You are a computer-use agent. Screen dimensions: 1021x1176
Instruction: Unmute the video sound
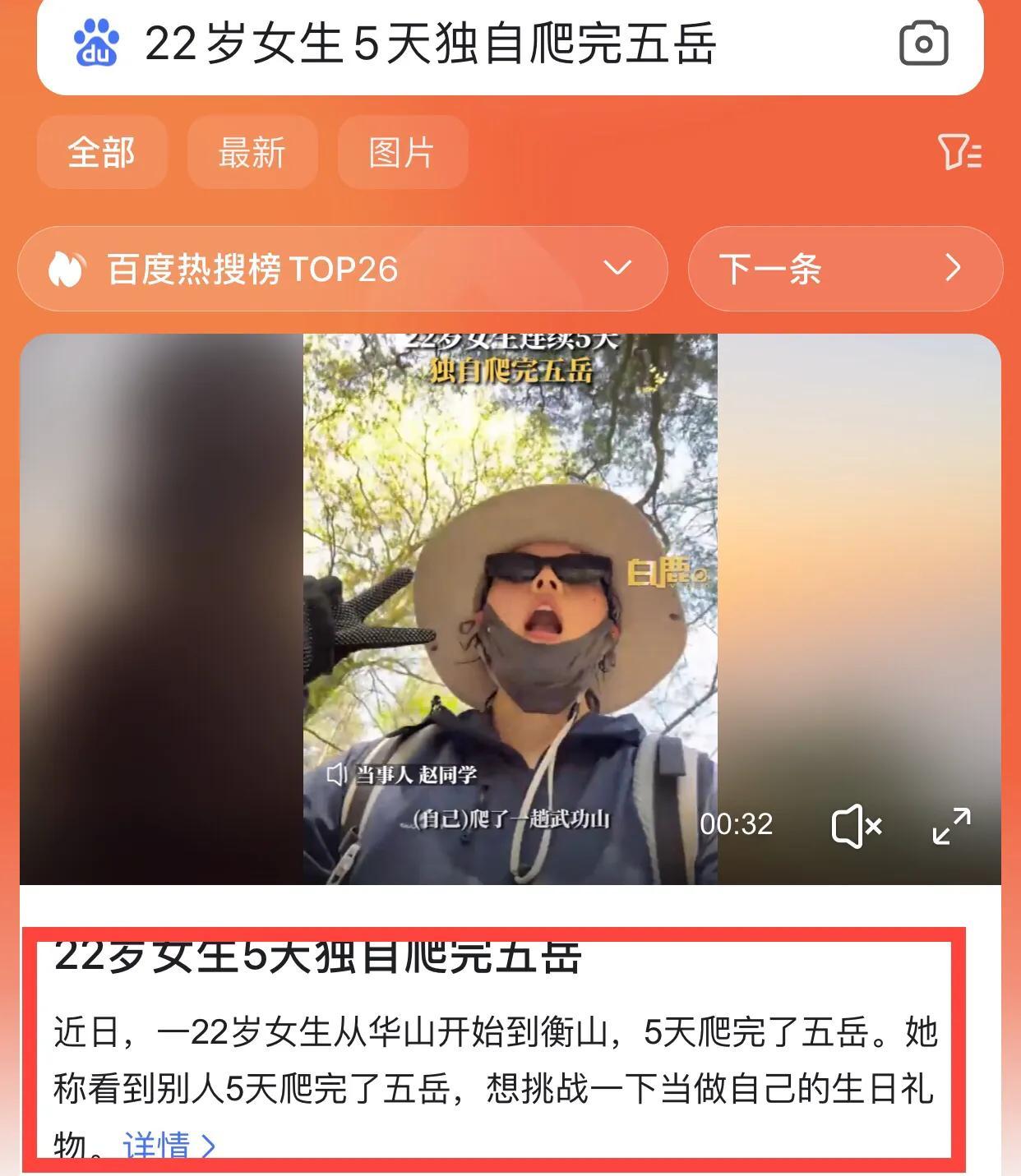pyautogui.click(x=857, y=825)
